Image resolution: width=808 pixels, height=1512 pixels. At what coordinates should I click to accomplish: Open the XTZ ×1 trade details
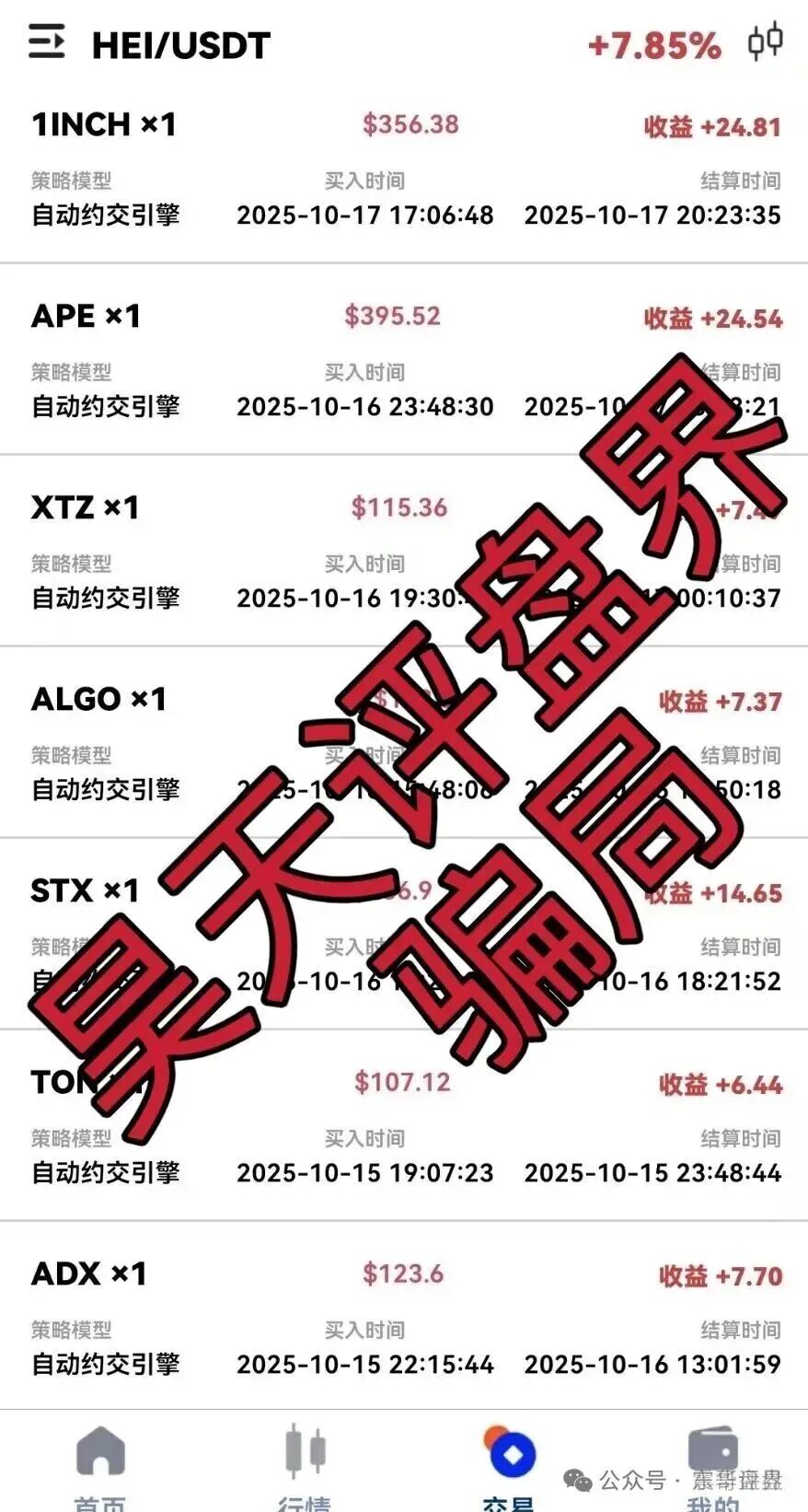point(81,507)
